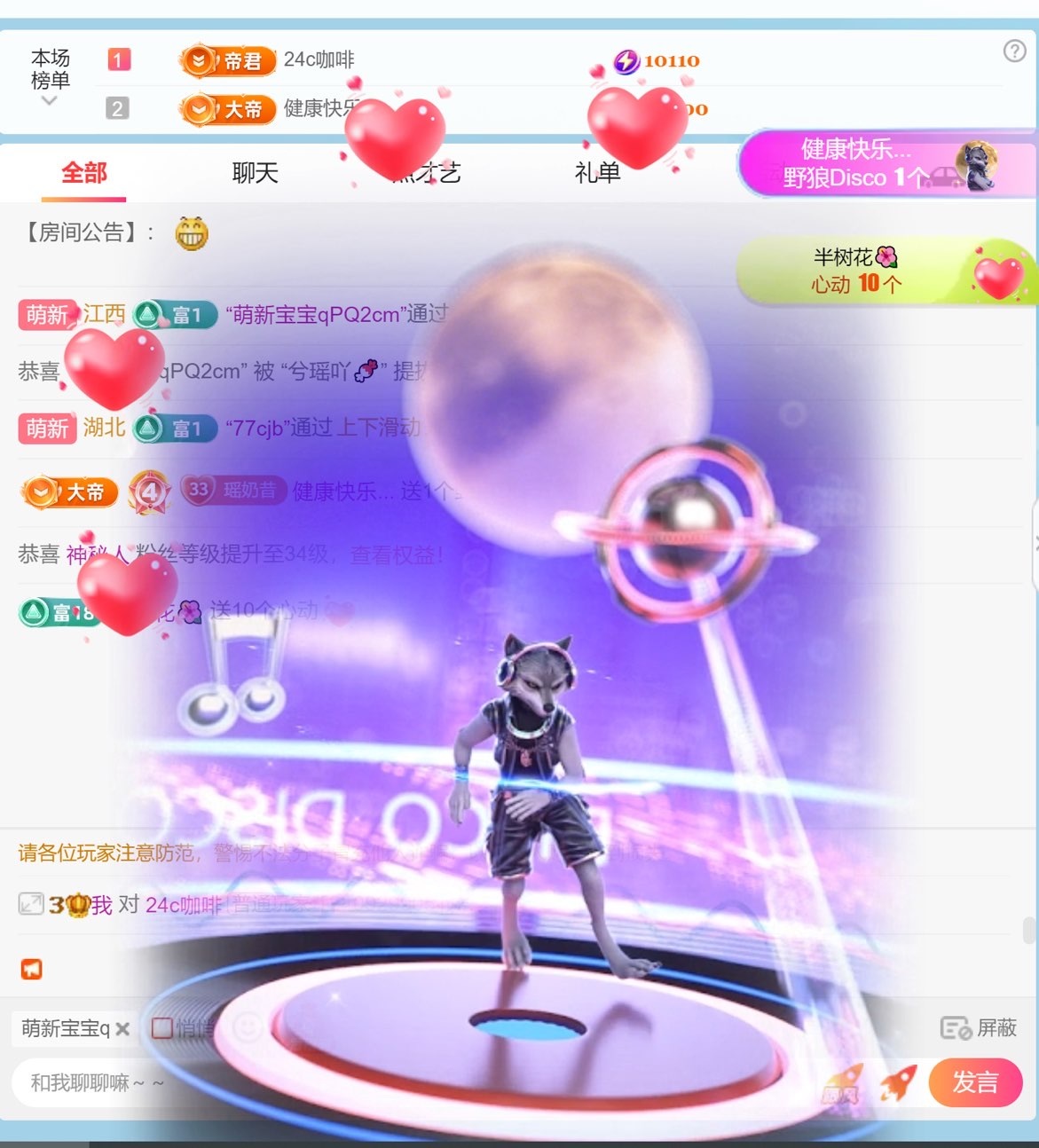The width and height of the screenshot is (1039, 1148).
Task: Expand the message with the enlarge icon
Action: point(31,905)
